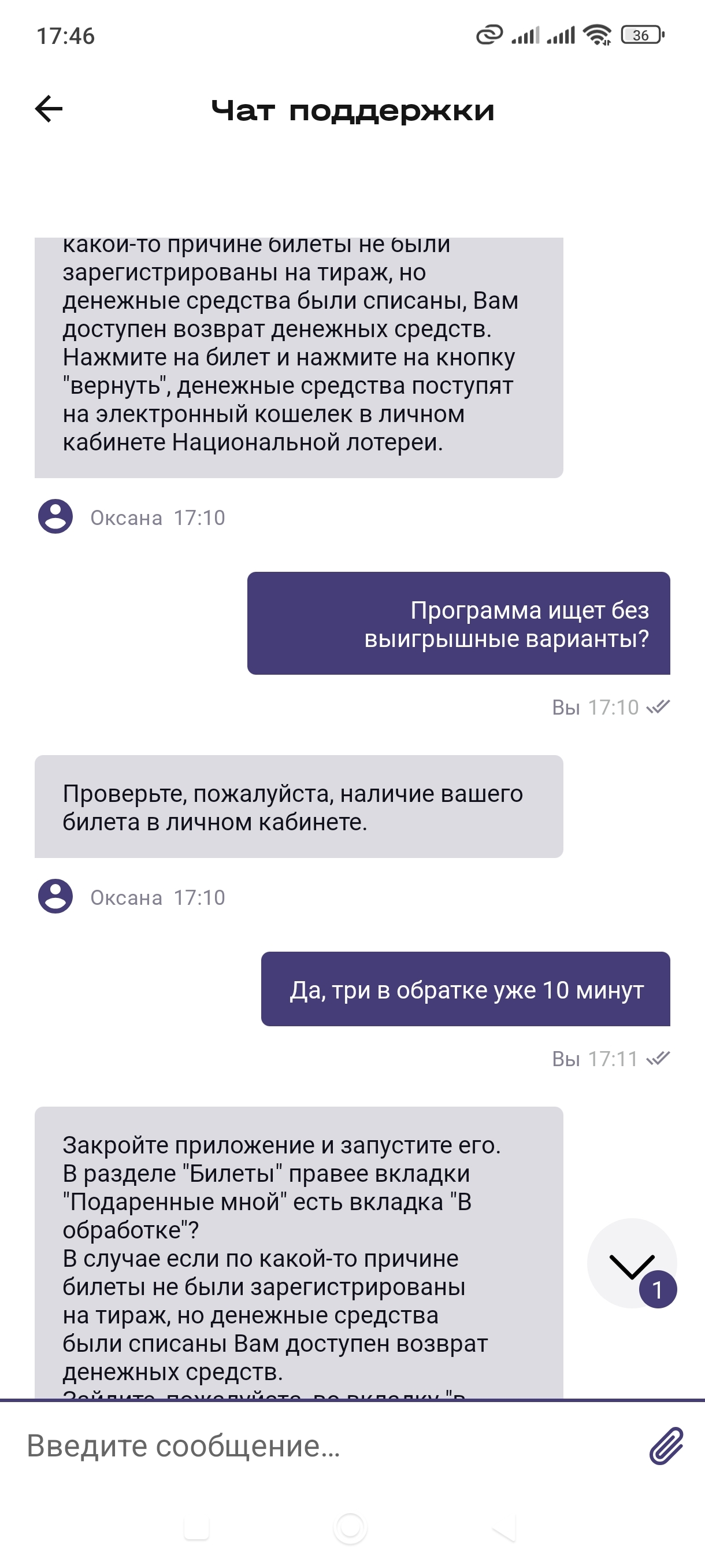Jump to newest message with the down arrow

632,1264
